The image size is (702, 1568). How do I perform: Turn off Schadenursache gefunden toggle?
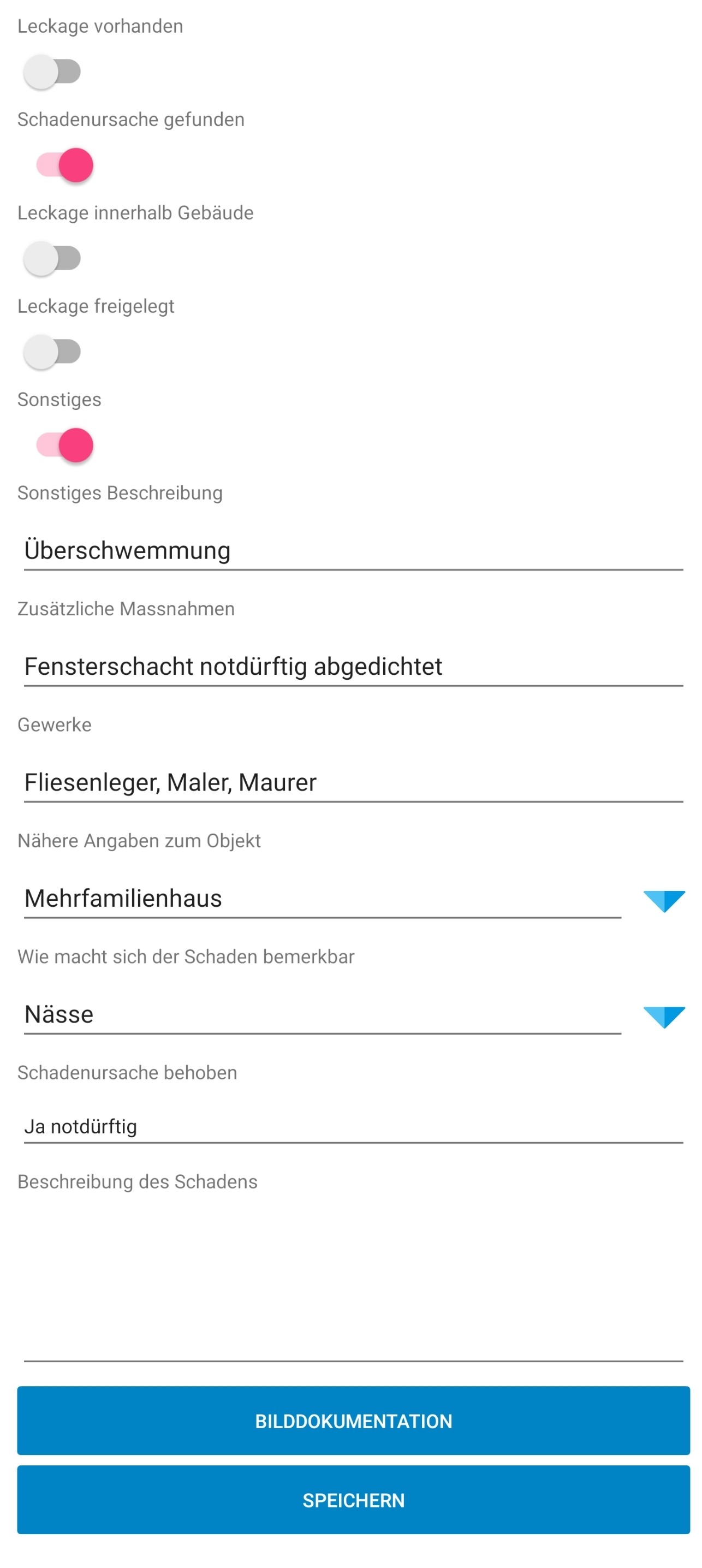pyautogui.click(x=64, y=165)
